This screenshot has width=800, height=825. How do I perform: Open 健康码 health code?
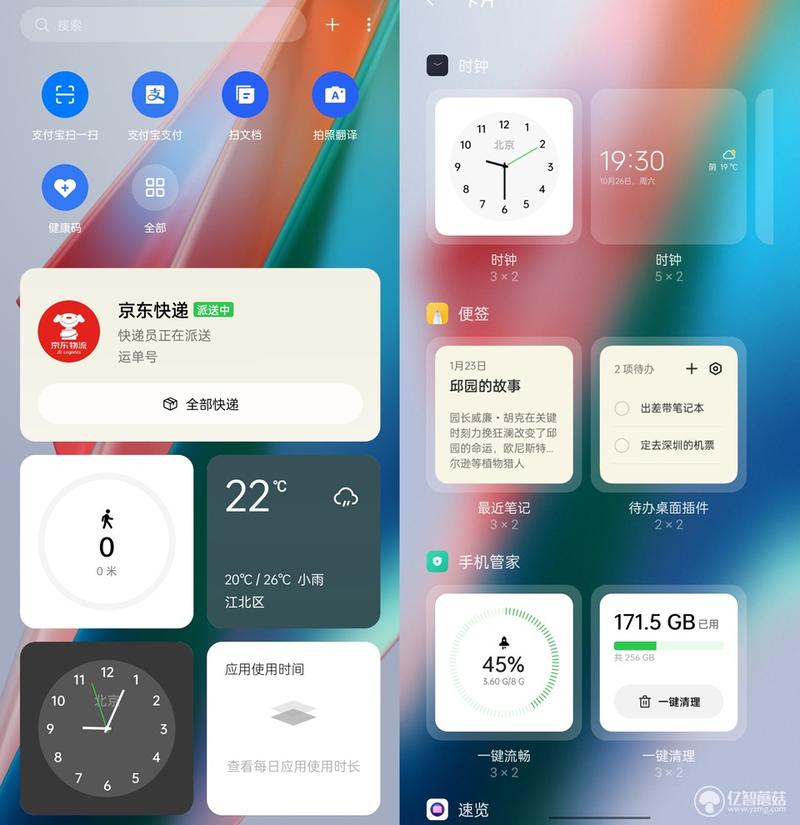pos(65,188)
